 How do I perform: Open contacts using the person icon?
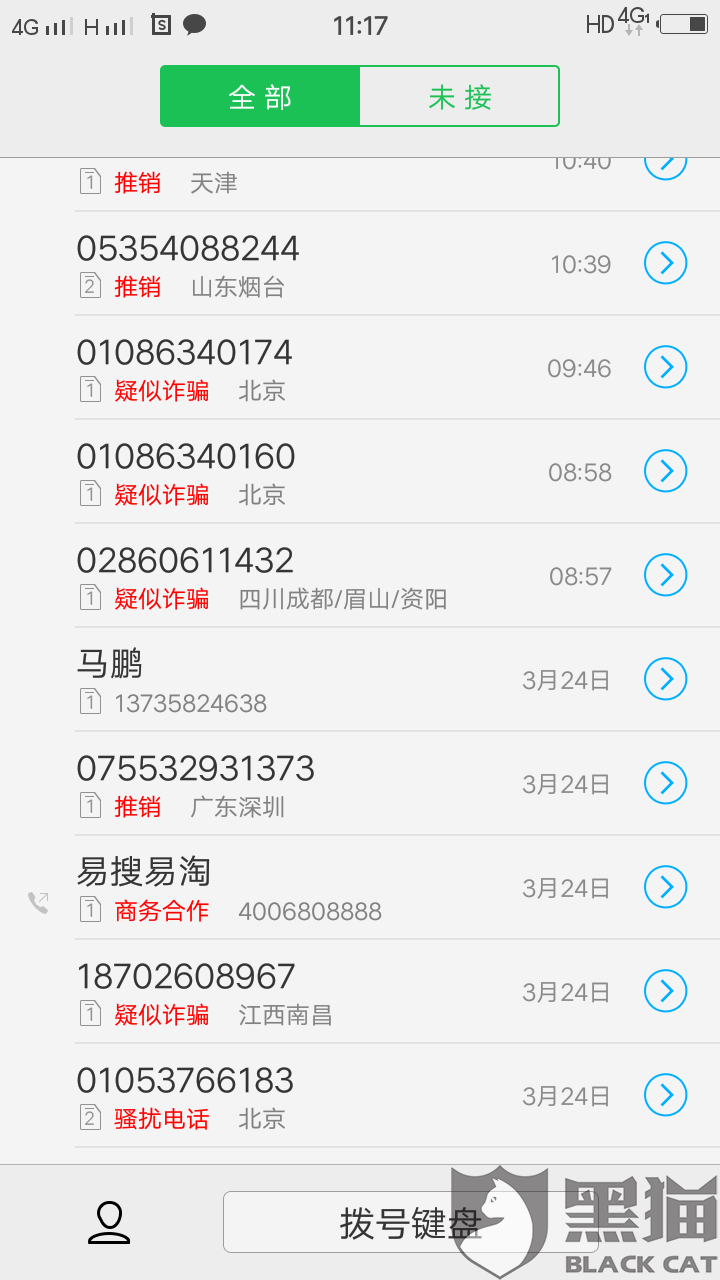[x=110, y=1222]
